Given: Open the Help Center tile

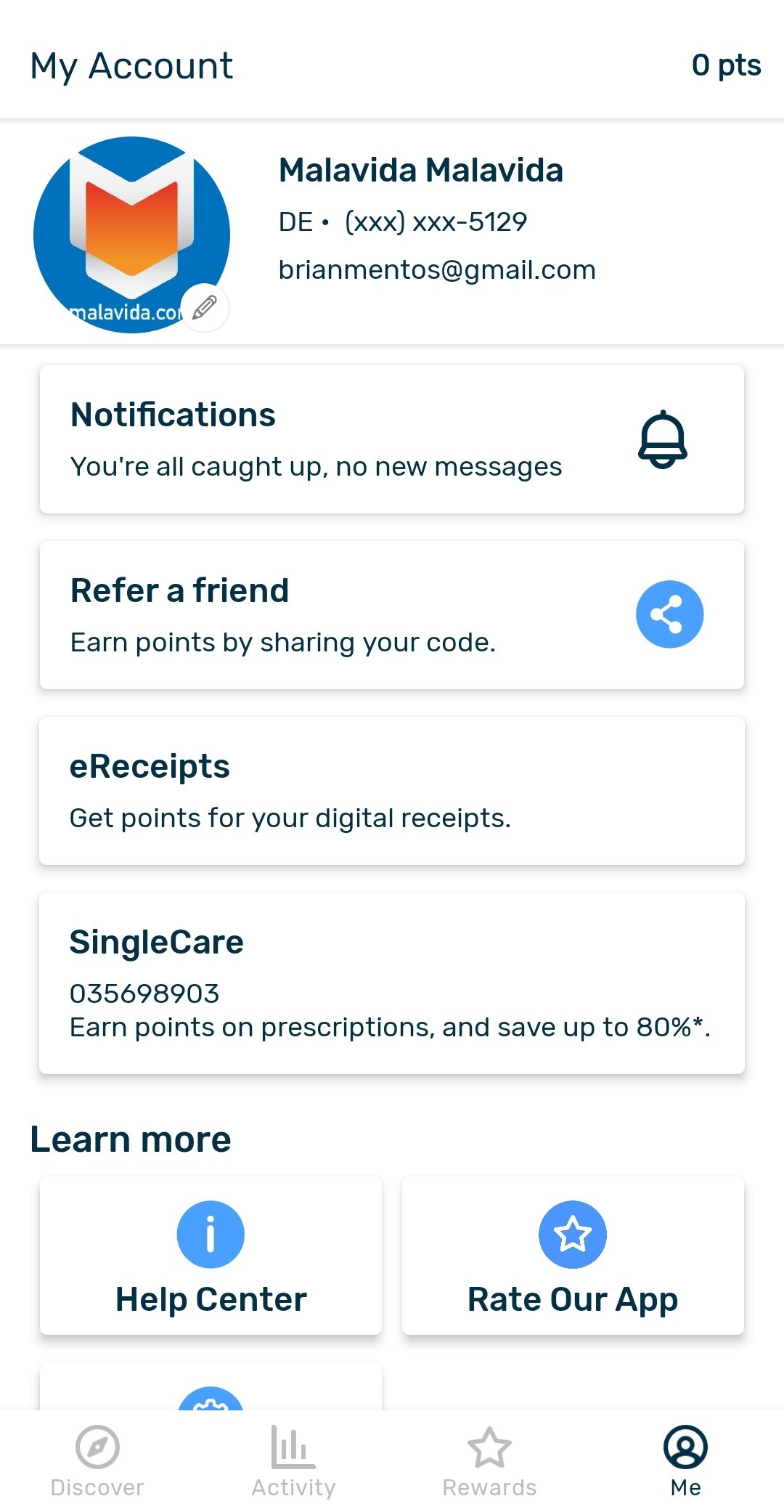Looking at the screenshot, I should click(x=211, y=1256).
